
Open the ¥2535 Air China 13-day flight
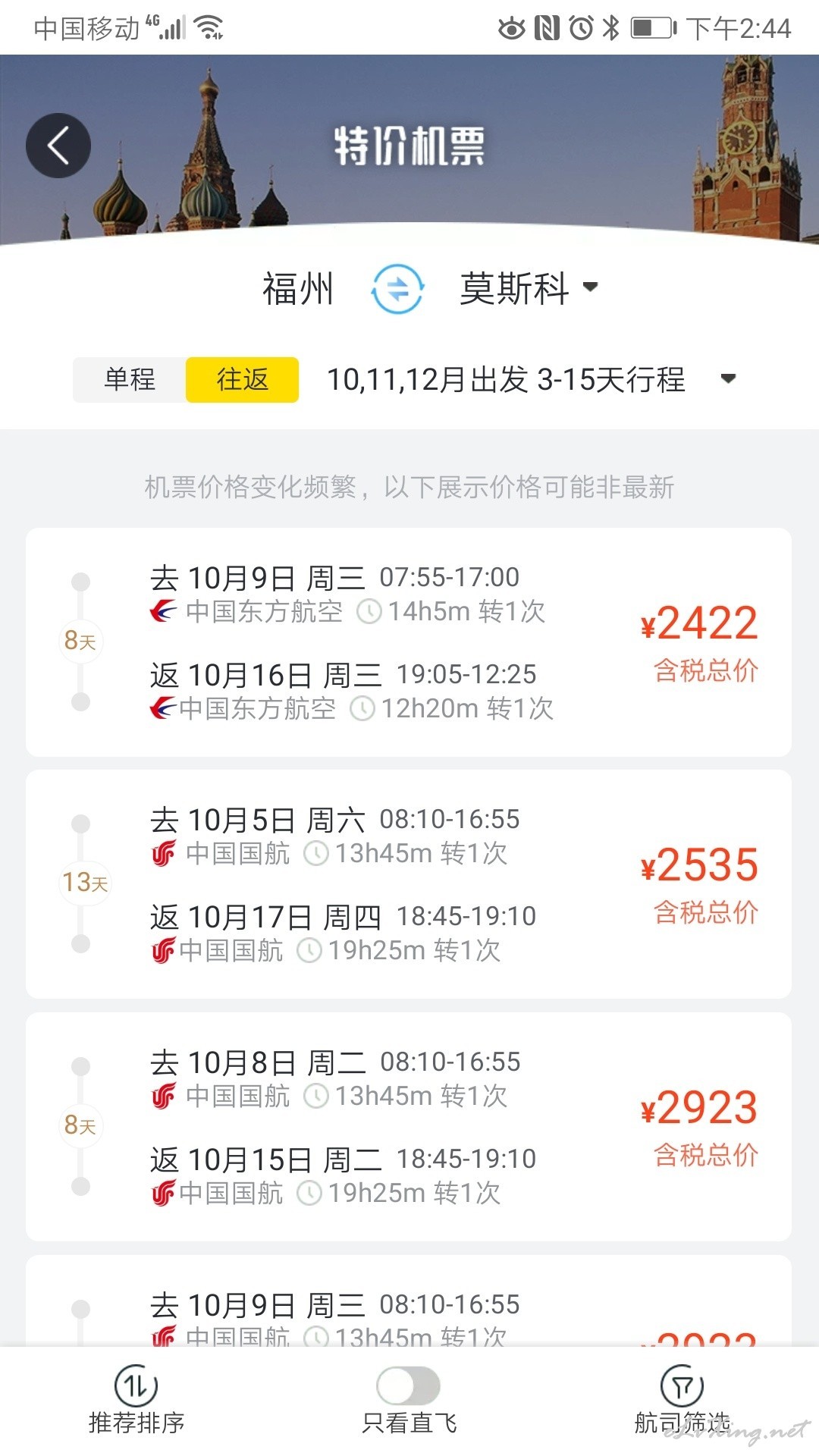(x=409, y=884)
